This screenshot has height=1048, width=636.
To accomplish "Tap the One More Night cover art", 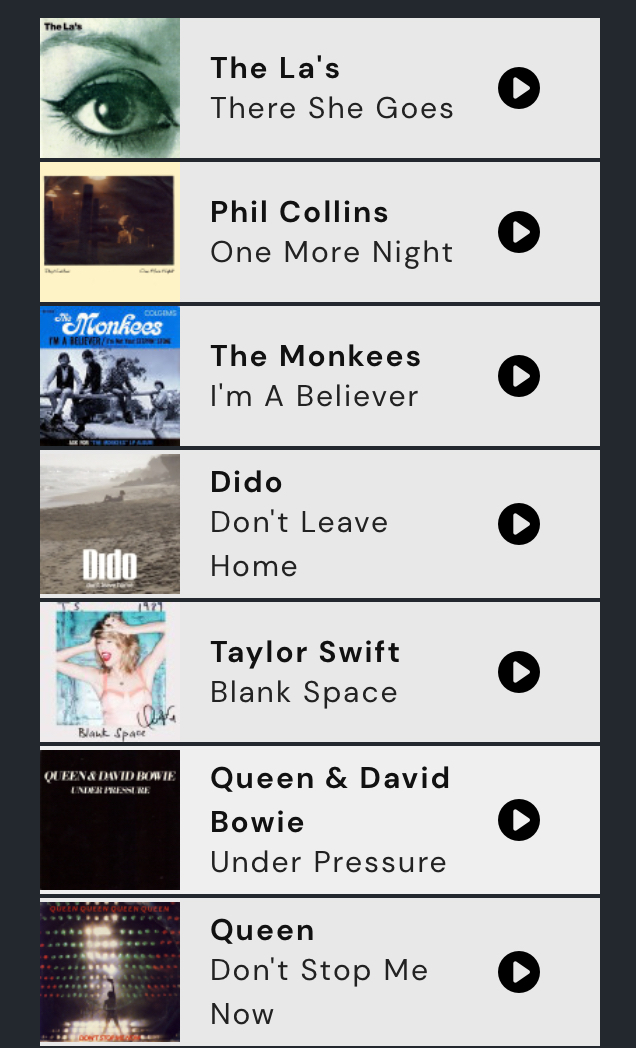I will click(110, 232).
